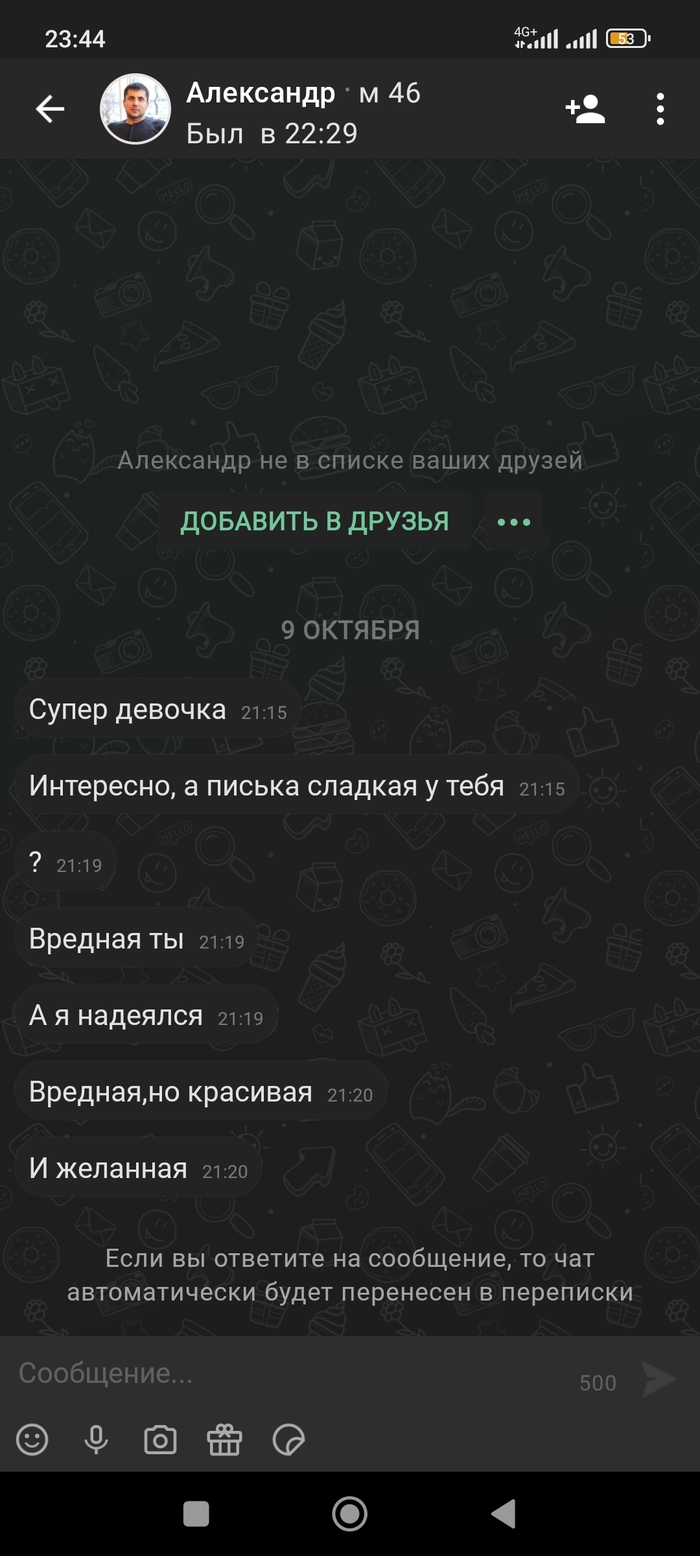Open the stickers panel
The width and height of the screenshot is (700, 1556).
click(288, 1440)
